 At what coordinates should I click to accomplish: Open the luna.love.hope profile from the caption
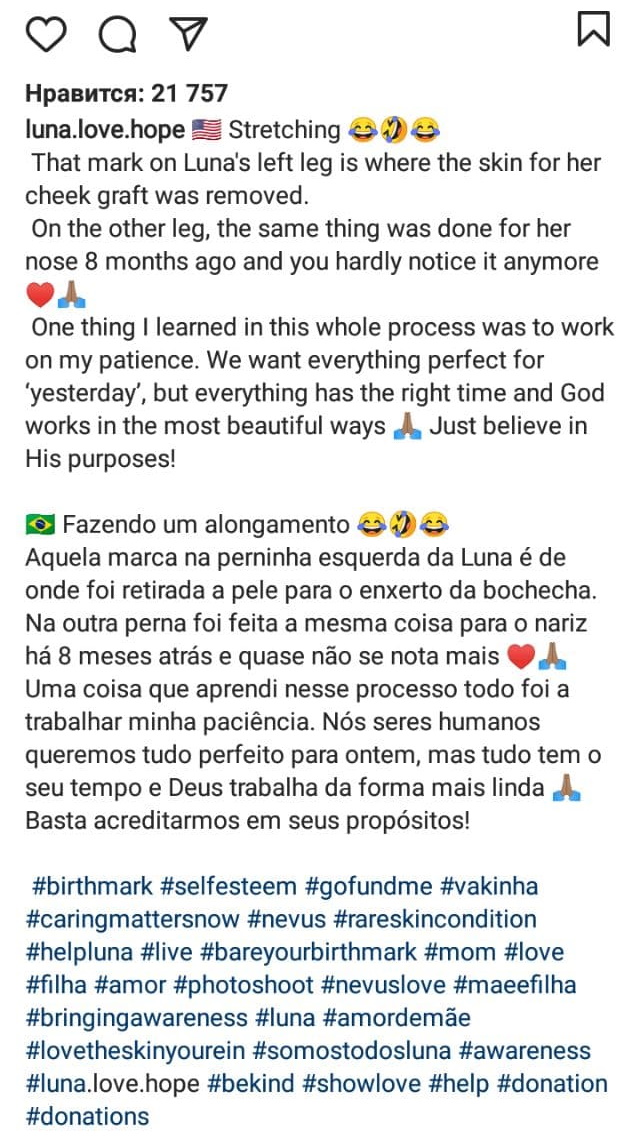[x=105, y=130]
